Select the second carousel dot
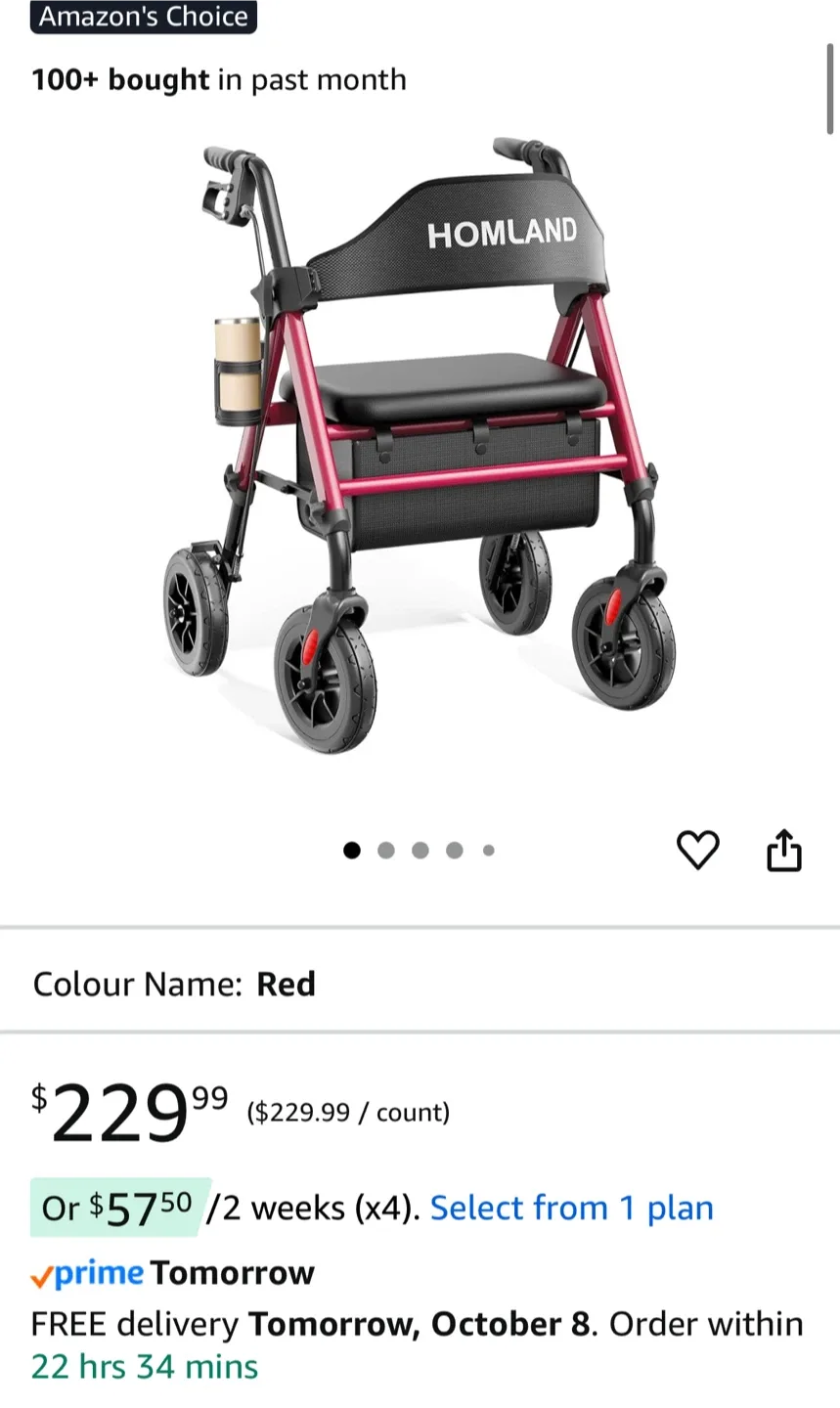The height and width of the screenshot is (1408, 840). coord(385,850)
